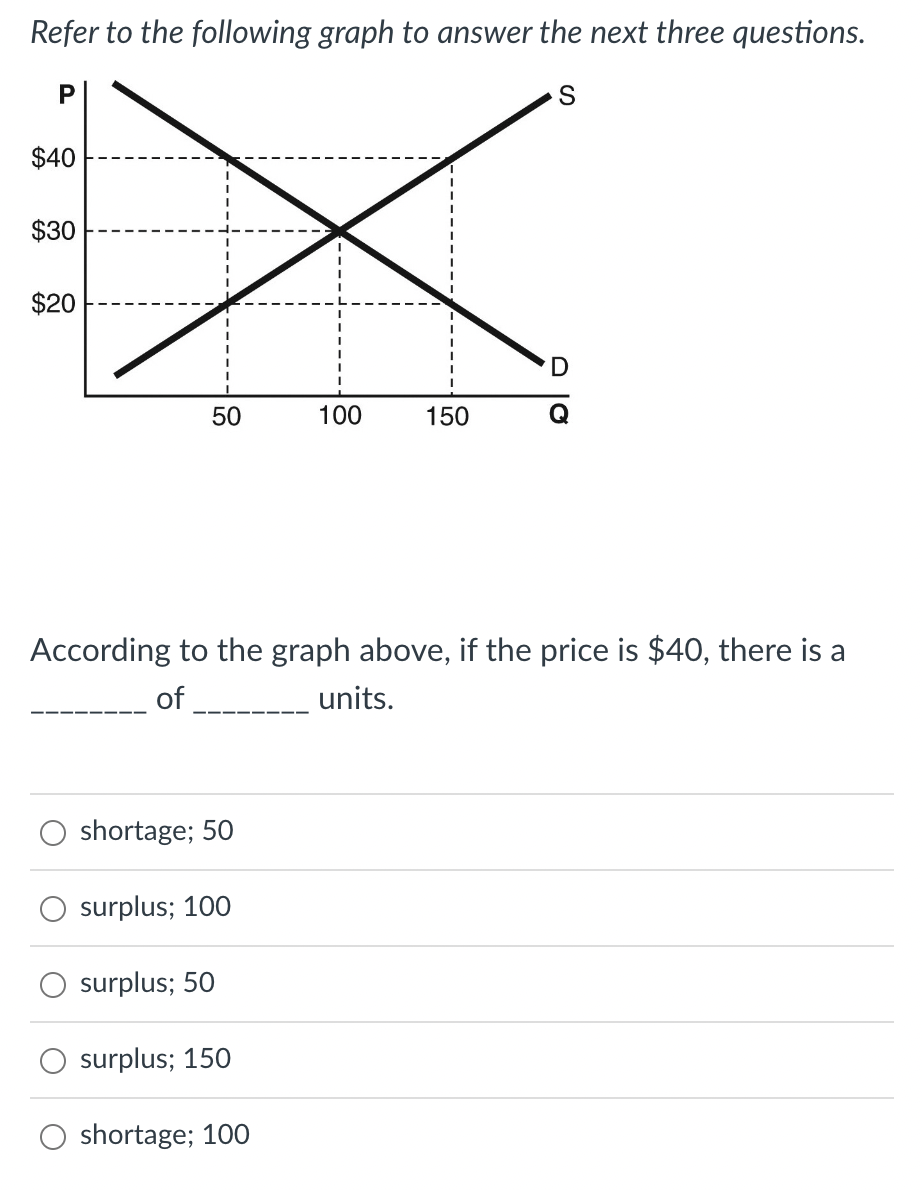Select the "shortage; 50" radio button
922x1190 pixels.
coord(53,831)
